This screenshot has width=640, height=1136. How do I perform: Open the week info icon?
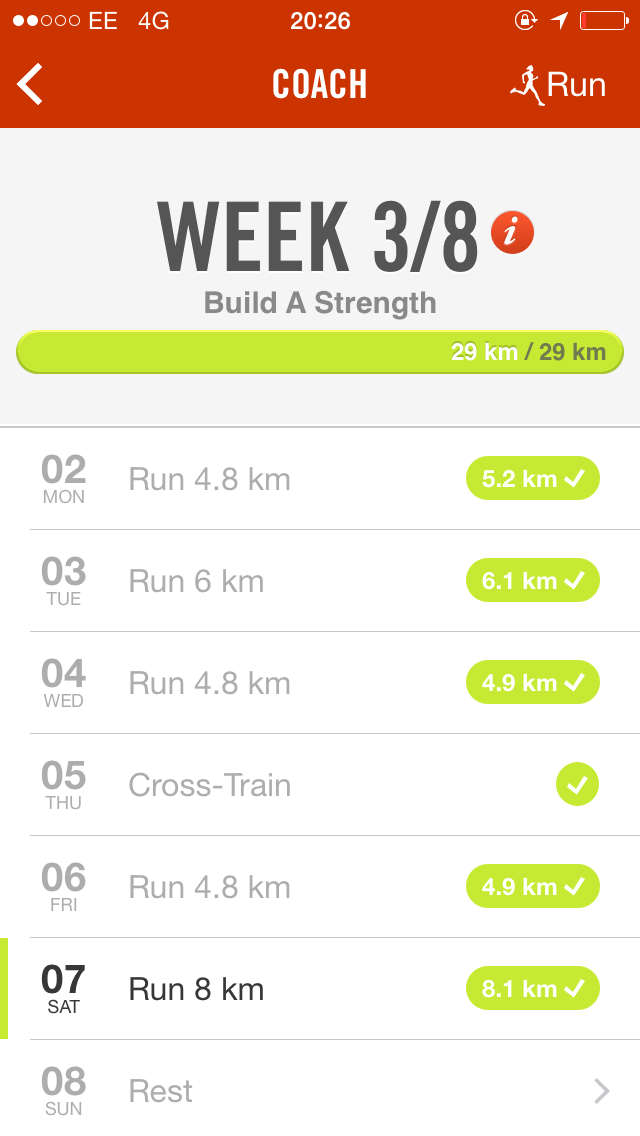point(512,233)
